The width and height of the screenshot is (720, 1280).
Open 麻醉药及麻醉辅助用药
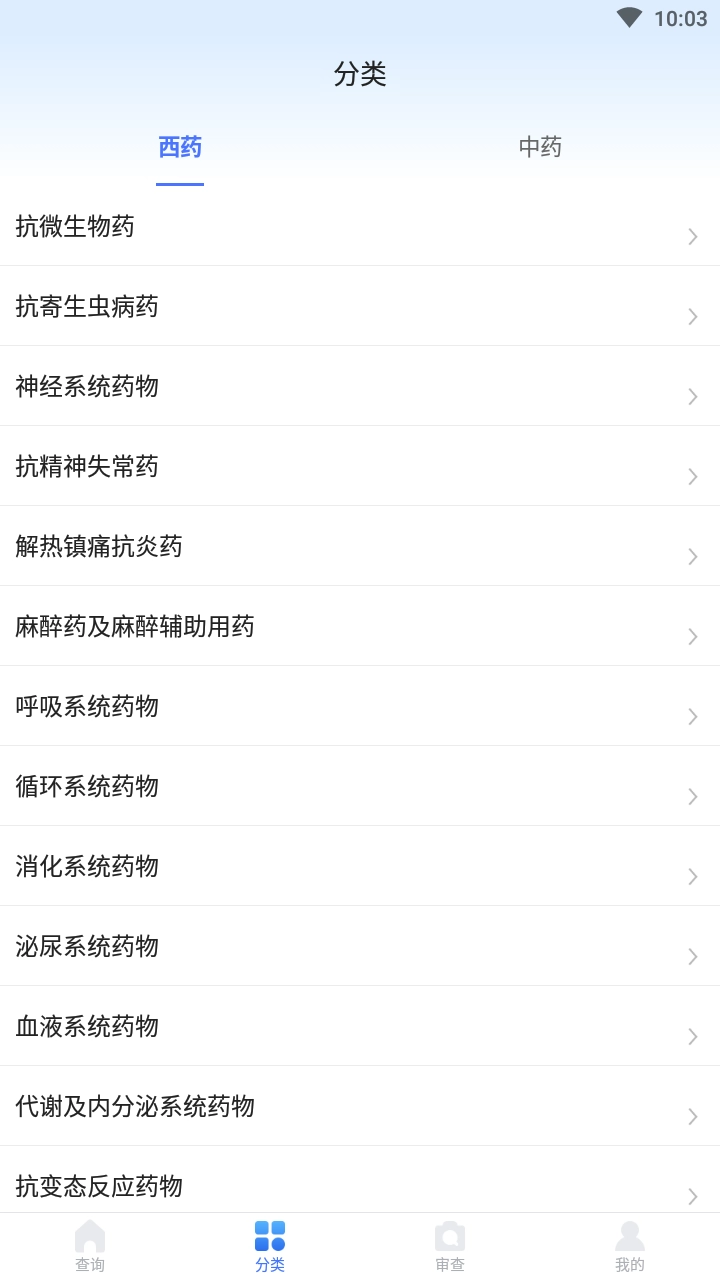point(360,627)
